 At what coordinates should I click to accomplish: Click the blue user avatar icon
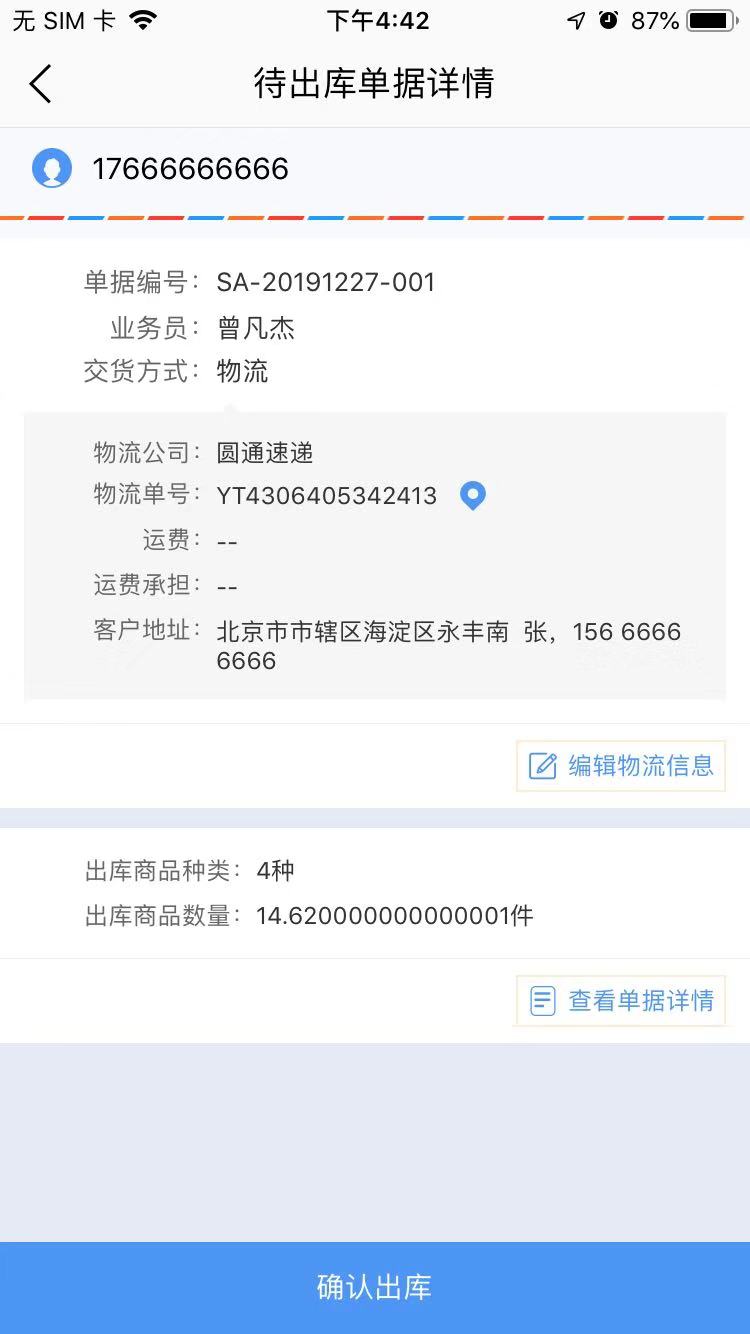(x=52, y=168)
